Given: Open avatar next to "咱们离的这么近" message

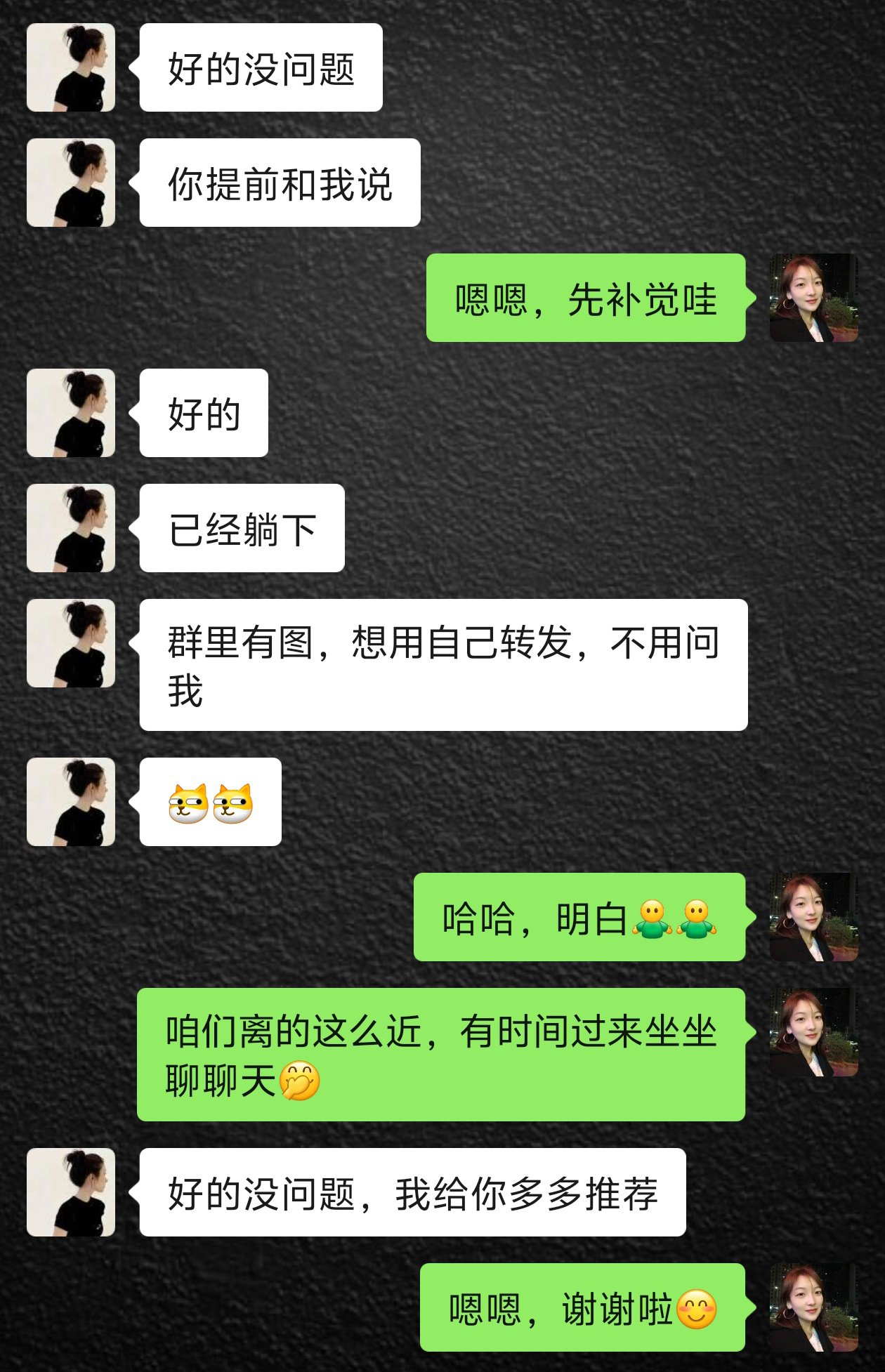Looking at the screenshot, I should pyautogui.click(x=813, y=1032).
